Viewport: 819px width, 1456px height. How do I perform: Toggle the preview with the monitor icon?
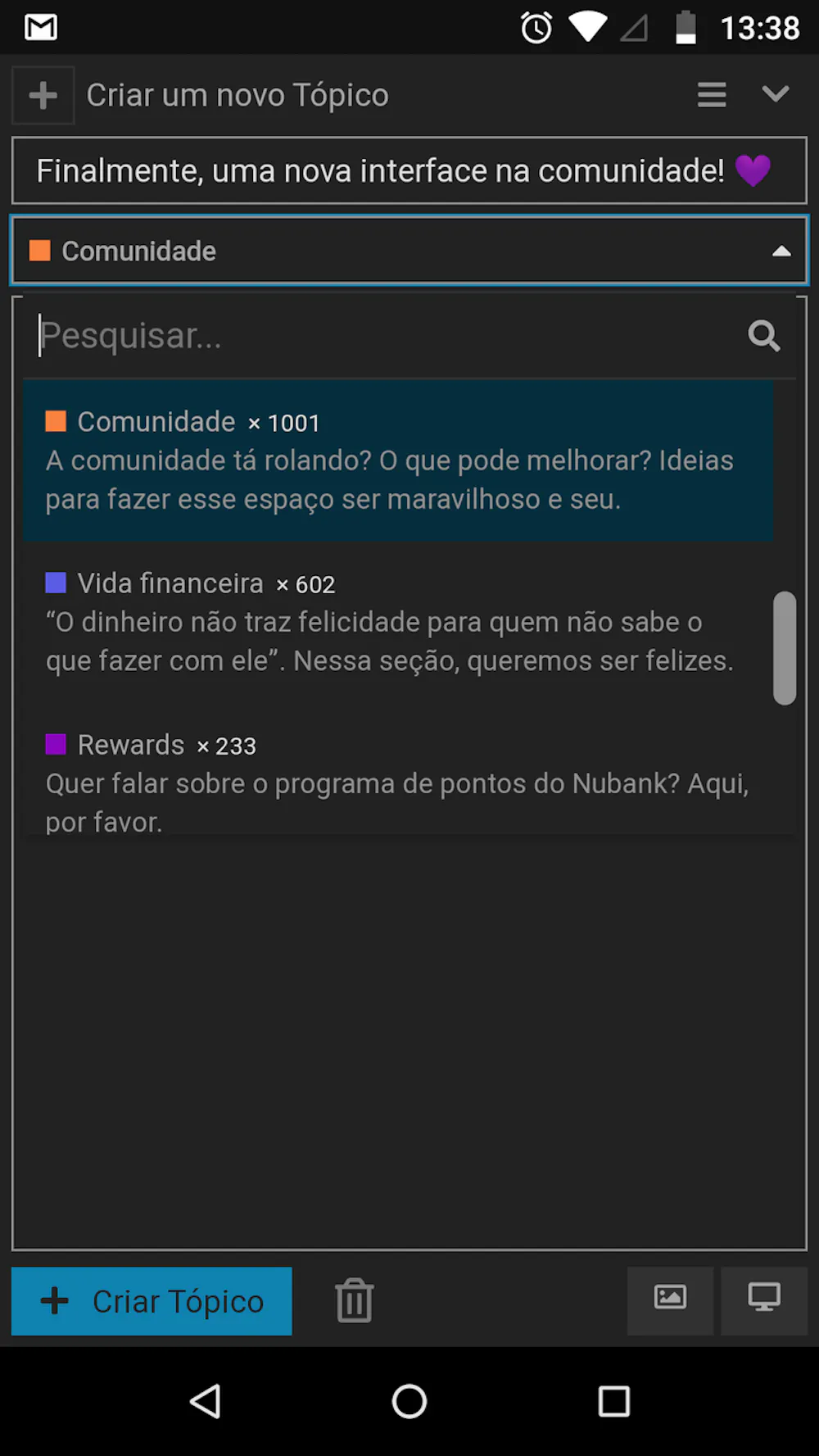click(763, 1298)
